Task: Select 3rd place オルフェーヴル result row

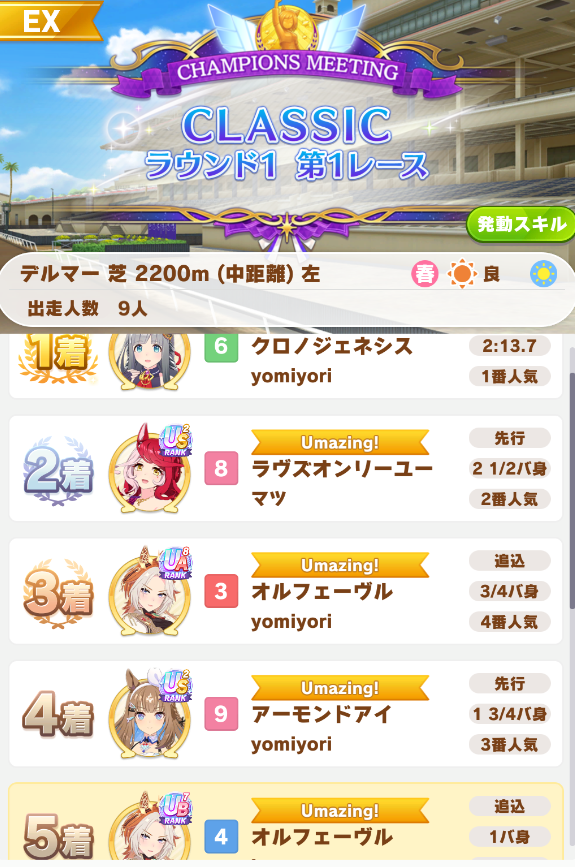Action: click(x=286, y=592)
